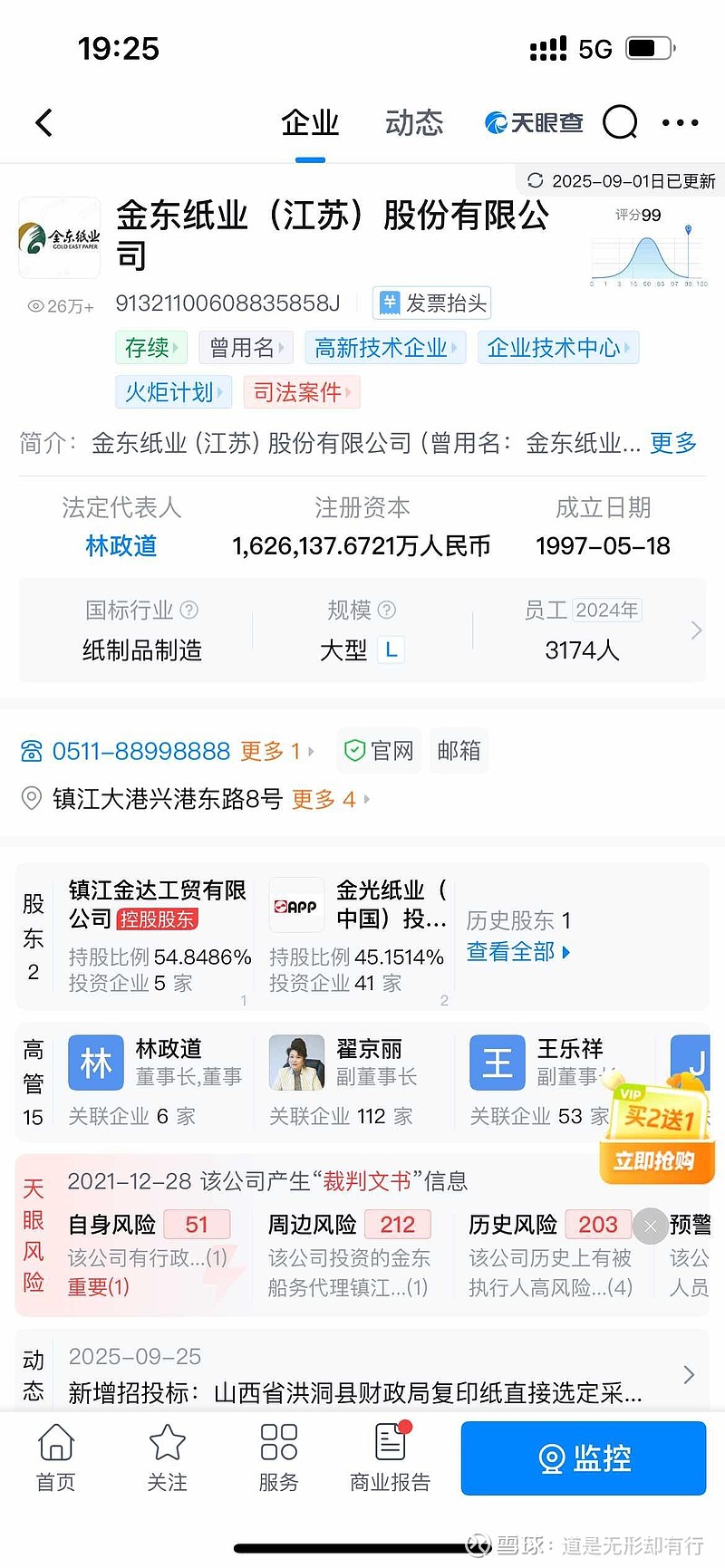
Task: Open the 司法案件 tag
Action: [x=302, y=392]
